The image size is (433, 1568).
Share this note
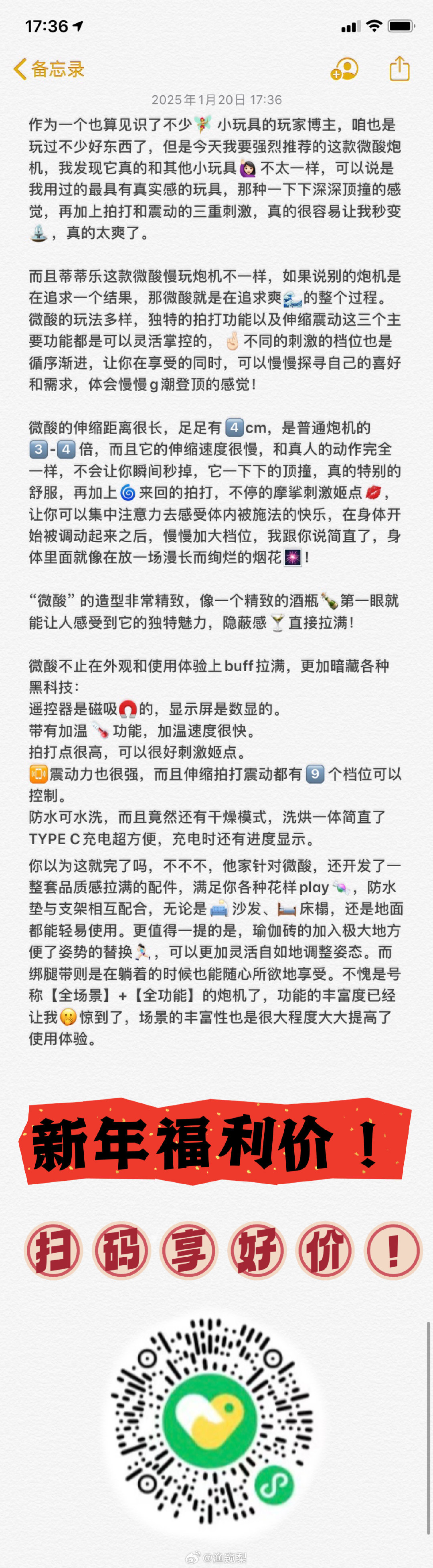(399, 68)
